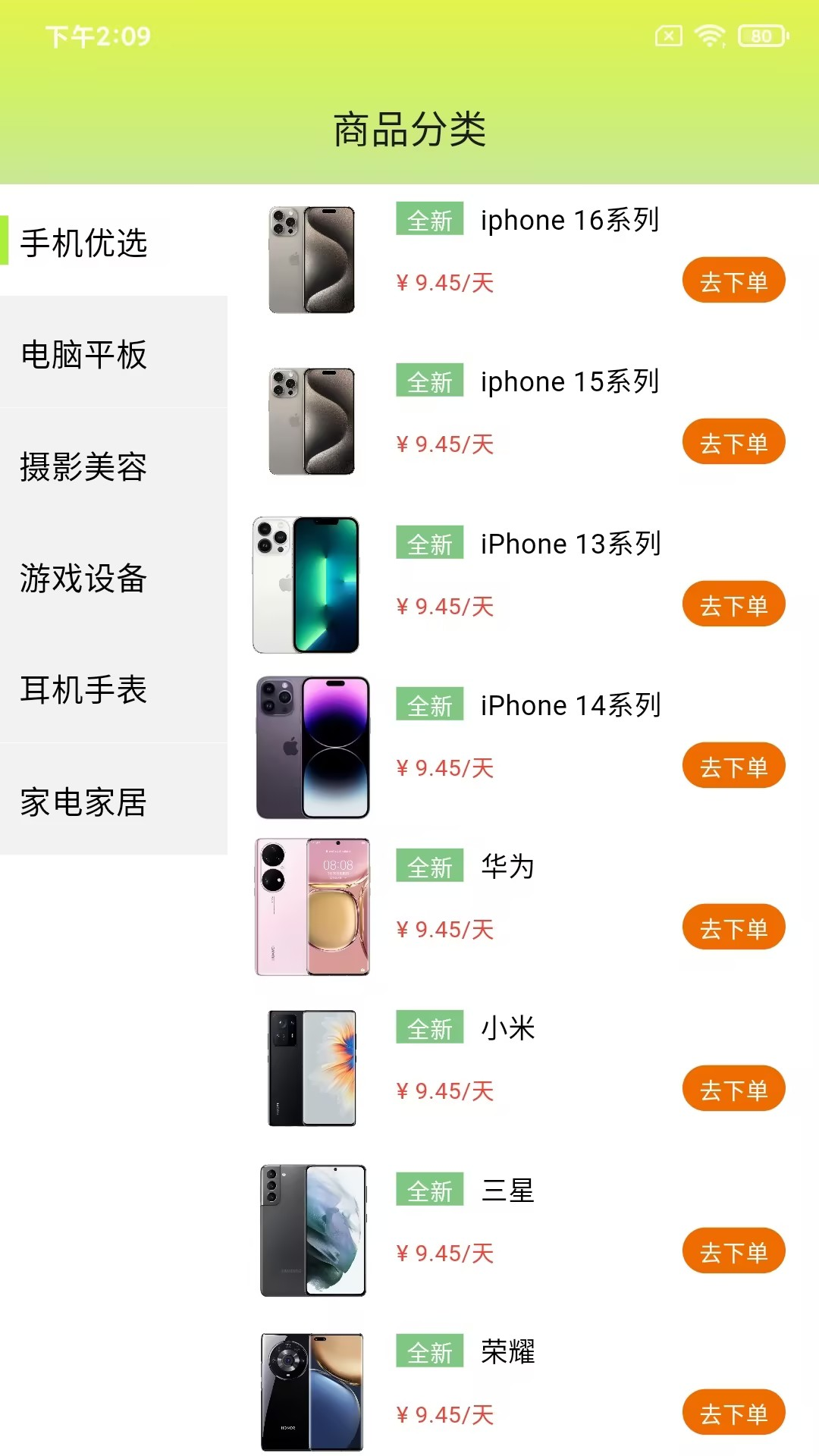This screenshot has height=1456, width=819.
Task: Tap 去下单 for 荣耀 phone
Action: pyautogui.click(x=733, y=1412)
